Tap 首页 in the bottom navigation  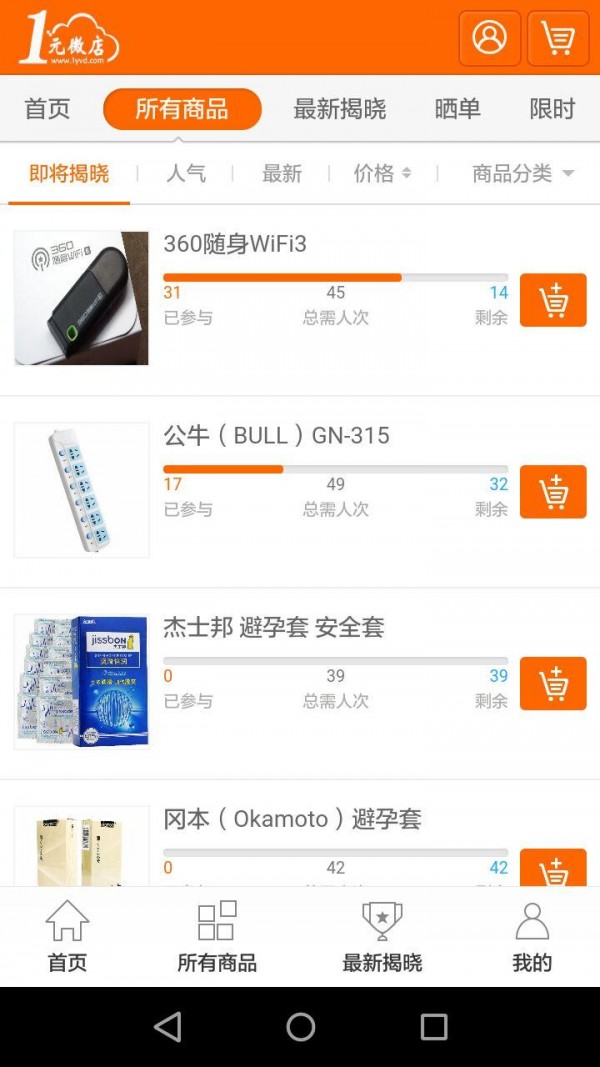coord(67,936)
